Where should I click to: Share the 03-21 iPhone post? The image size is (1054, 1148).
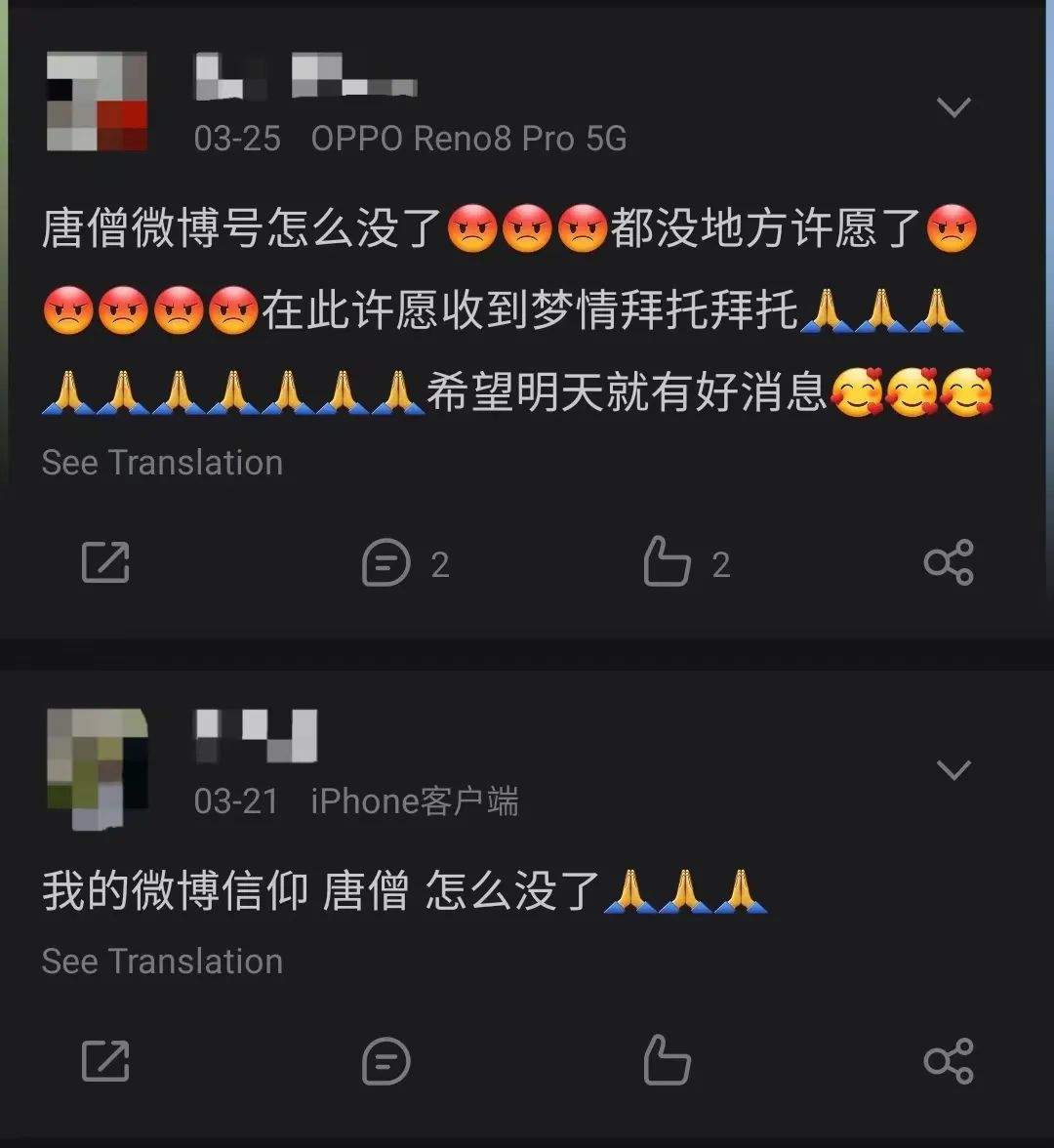(x=949, y=1061)
